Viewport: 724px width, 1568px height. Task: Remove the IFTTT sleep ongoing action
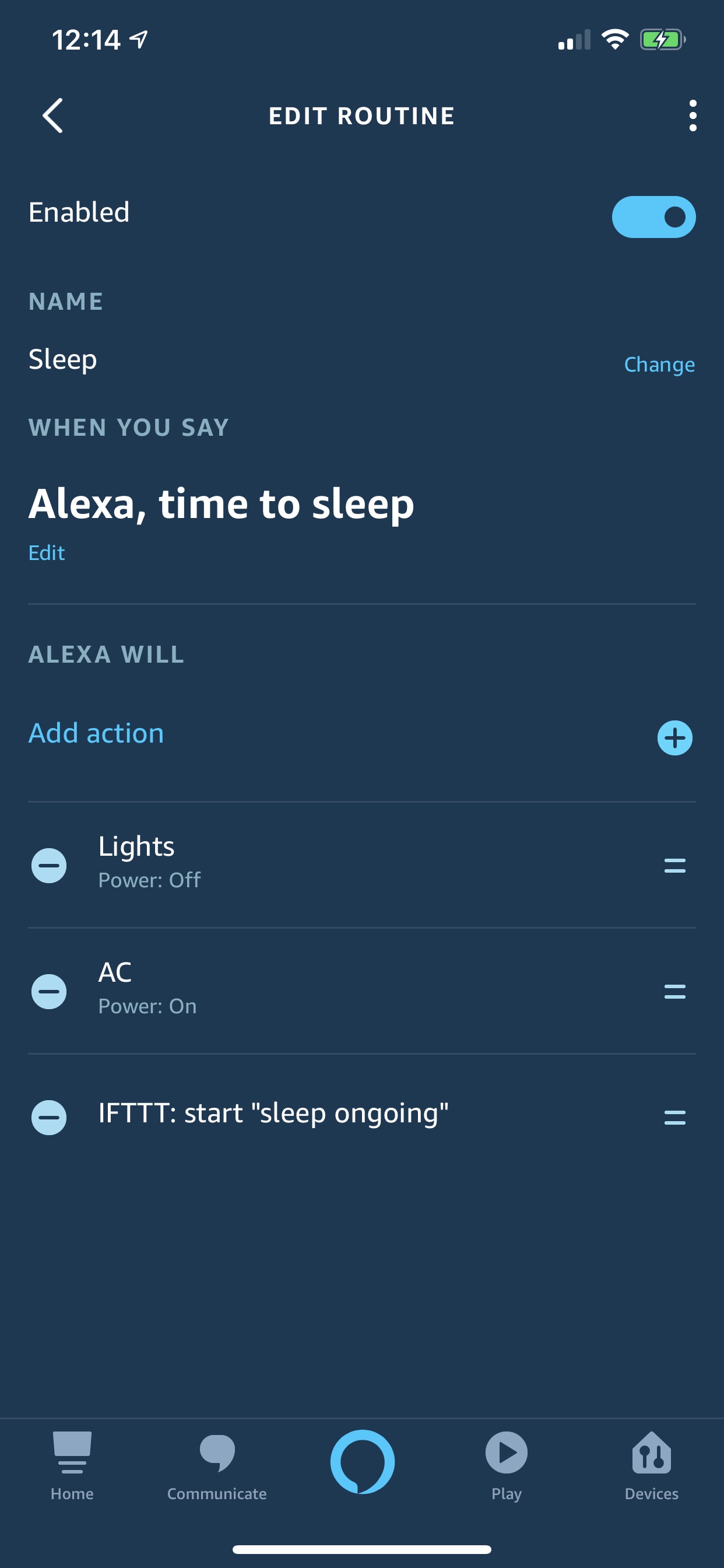click(48, 1117)
